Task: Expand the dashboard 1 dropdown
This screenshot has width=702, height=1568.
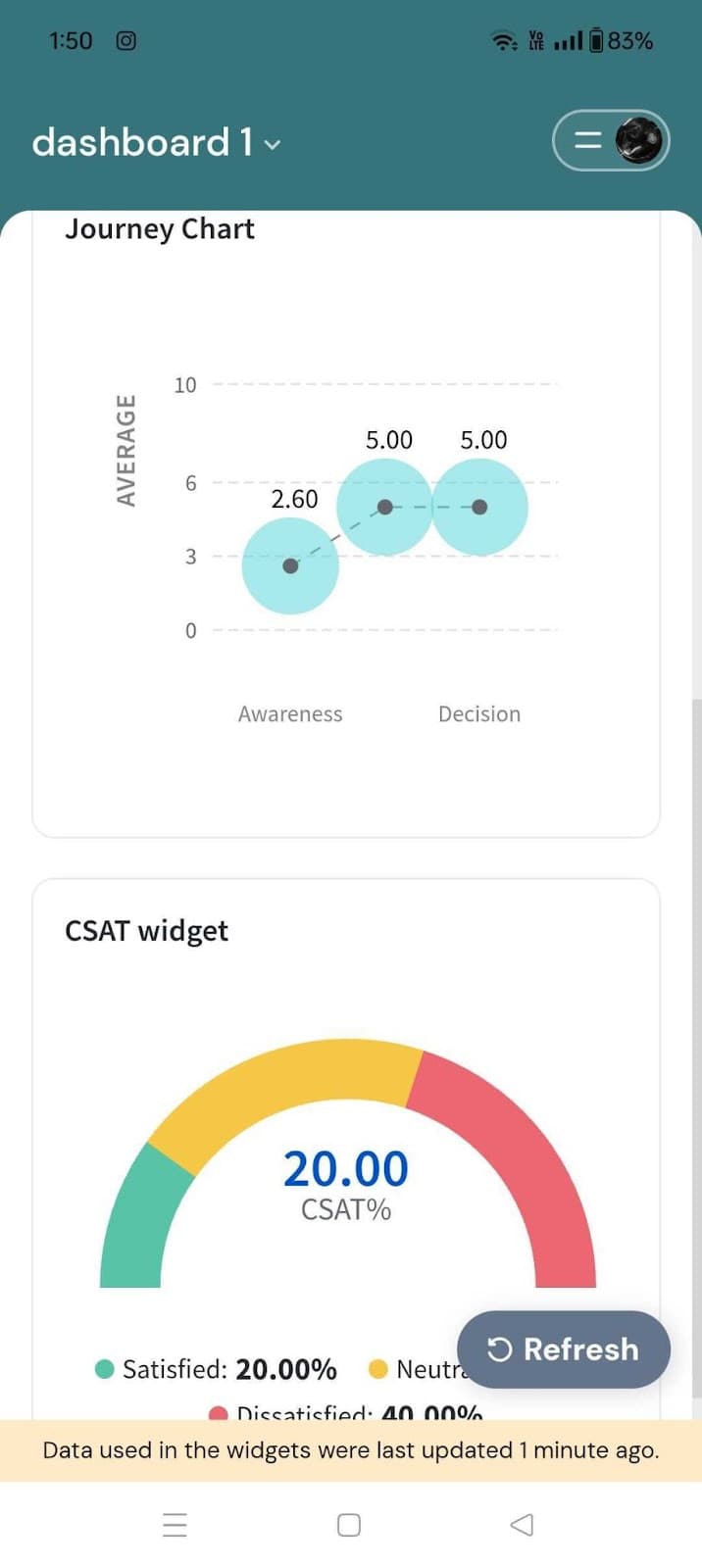Action: pos(157,143)
